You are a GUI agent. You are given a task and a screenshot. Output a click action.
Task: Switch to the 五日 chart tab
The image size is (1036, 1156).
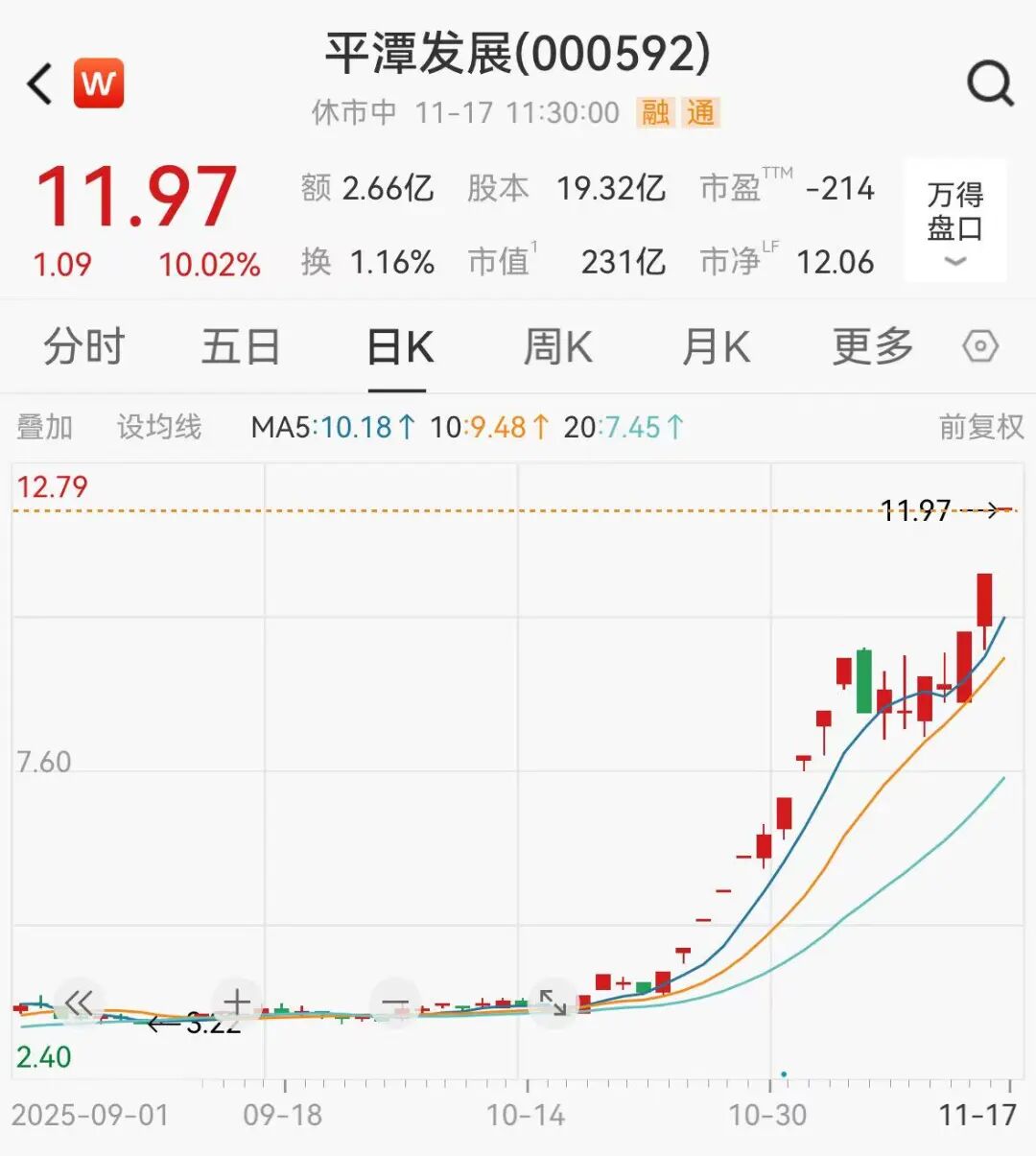(240, 346)
